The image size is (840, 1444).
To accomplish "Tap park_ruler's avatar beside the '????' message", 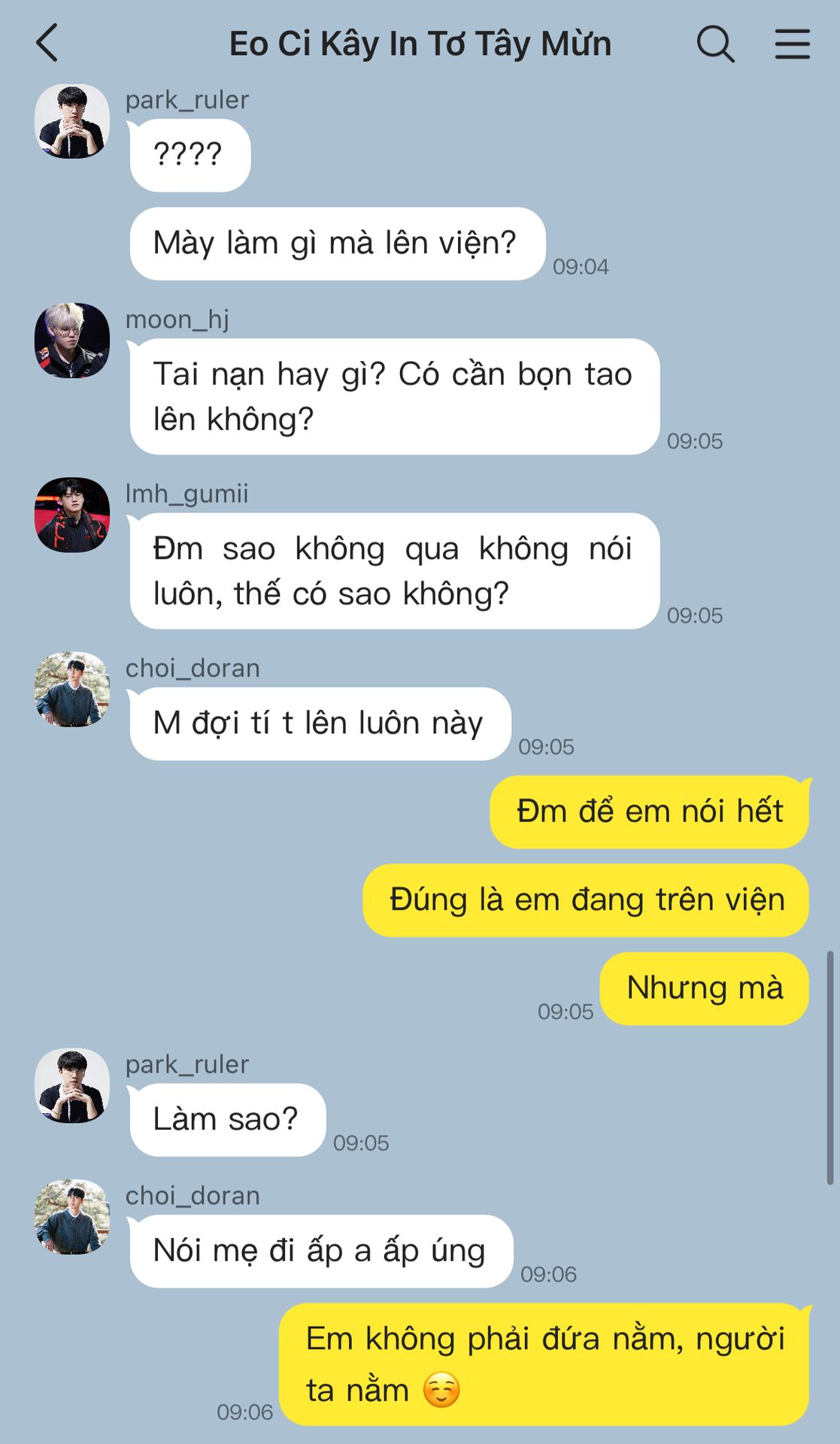I will (x=72, y=121).
